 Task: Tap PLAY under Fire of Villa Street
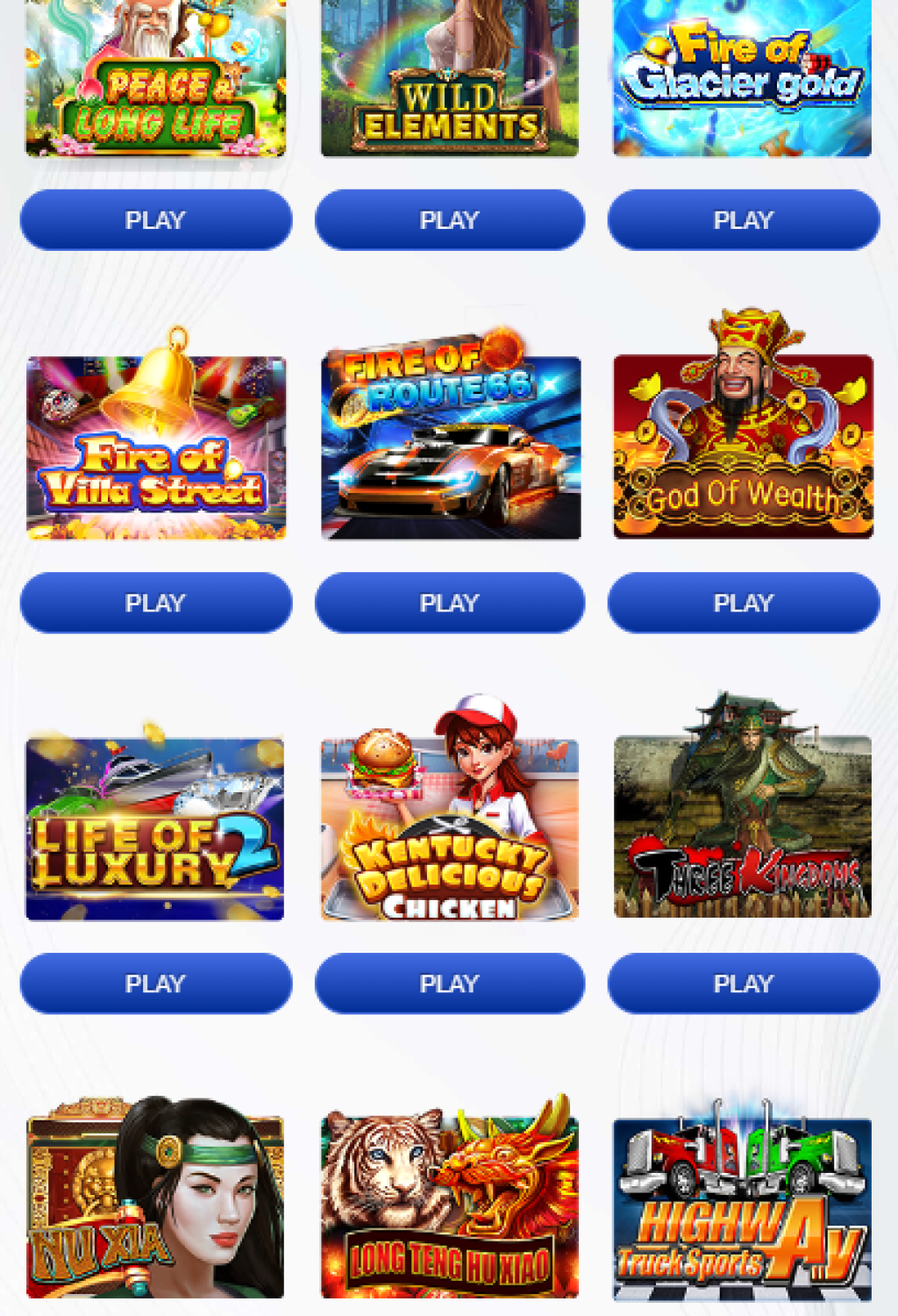[155, 603]
